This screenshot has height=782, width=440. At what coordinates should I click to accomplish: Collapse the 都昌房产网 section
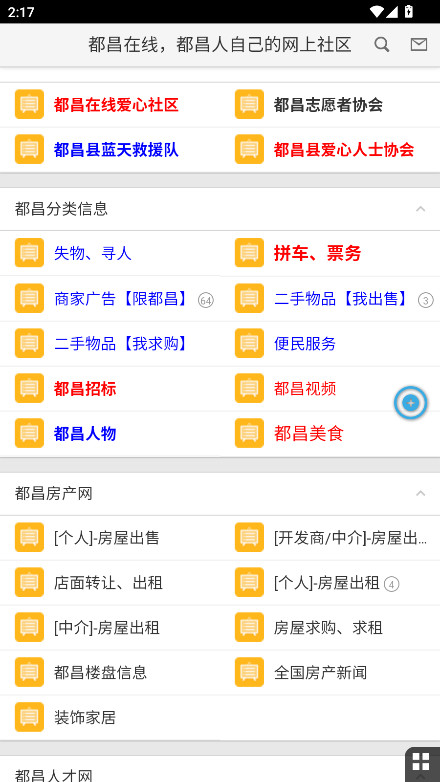click(421, 494)
